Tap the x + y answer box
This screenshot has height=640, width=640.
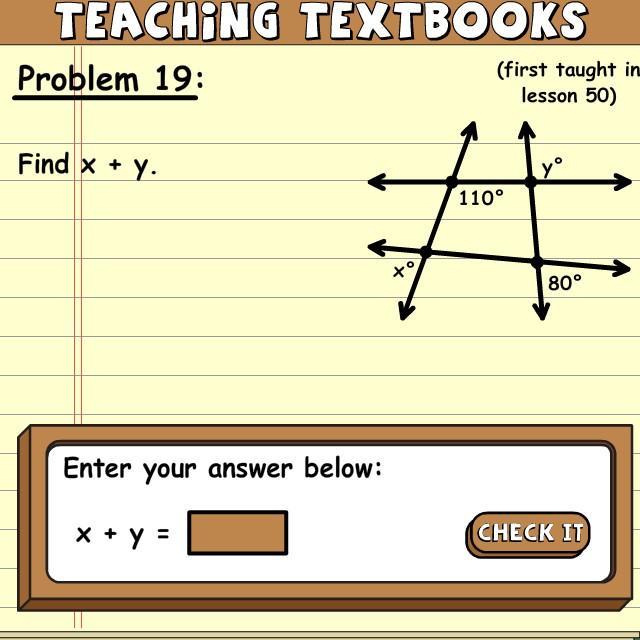tap(238, 533)
